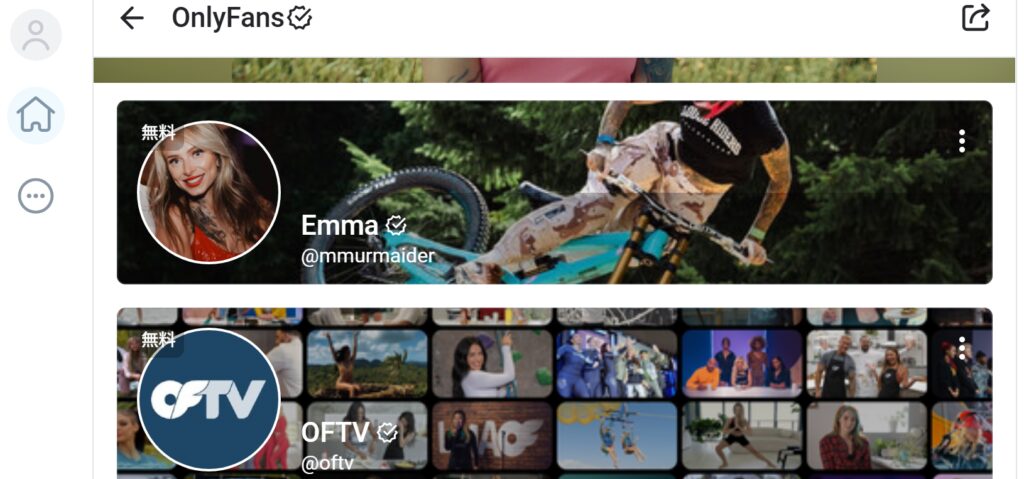Viewport: 1024px width, 479px height.
Task: Open the more options circle in sidebar
Action: click(x=36, y=195)
